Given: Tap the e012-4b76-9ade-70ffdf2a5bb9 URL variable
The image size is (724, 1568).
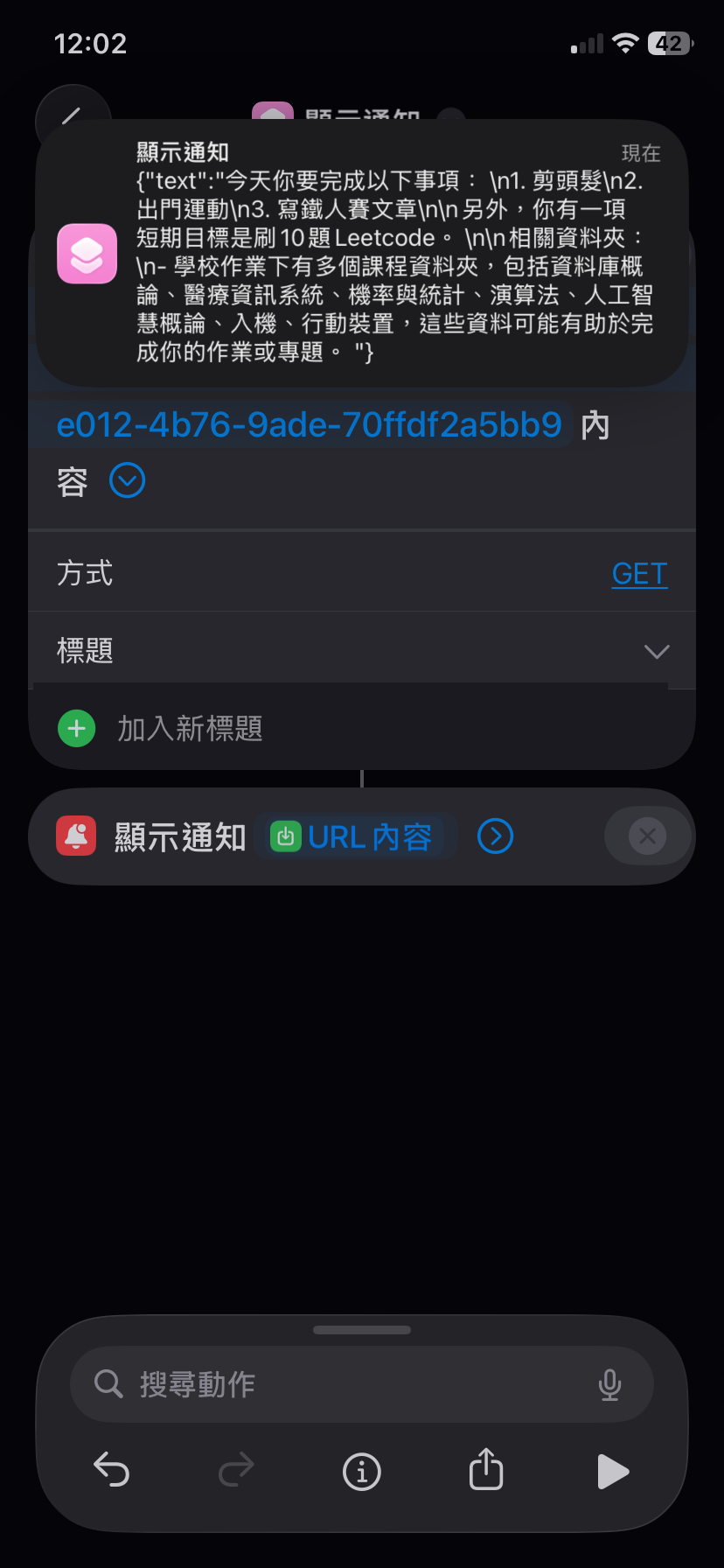Looking at the screenshot, I should point(309,425).
